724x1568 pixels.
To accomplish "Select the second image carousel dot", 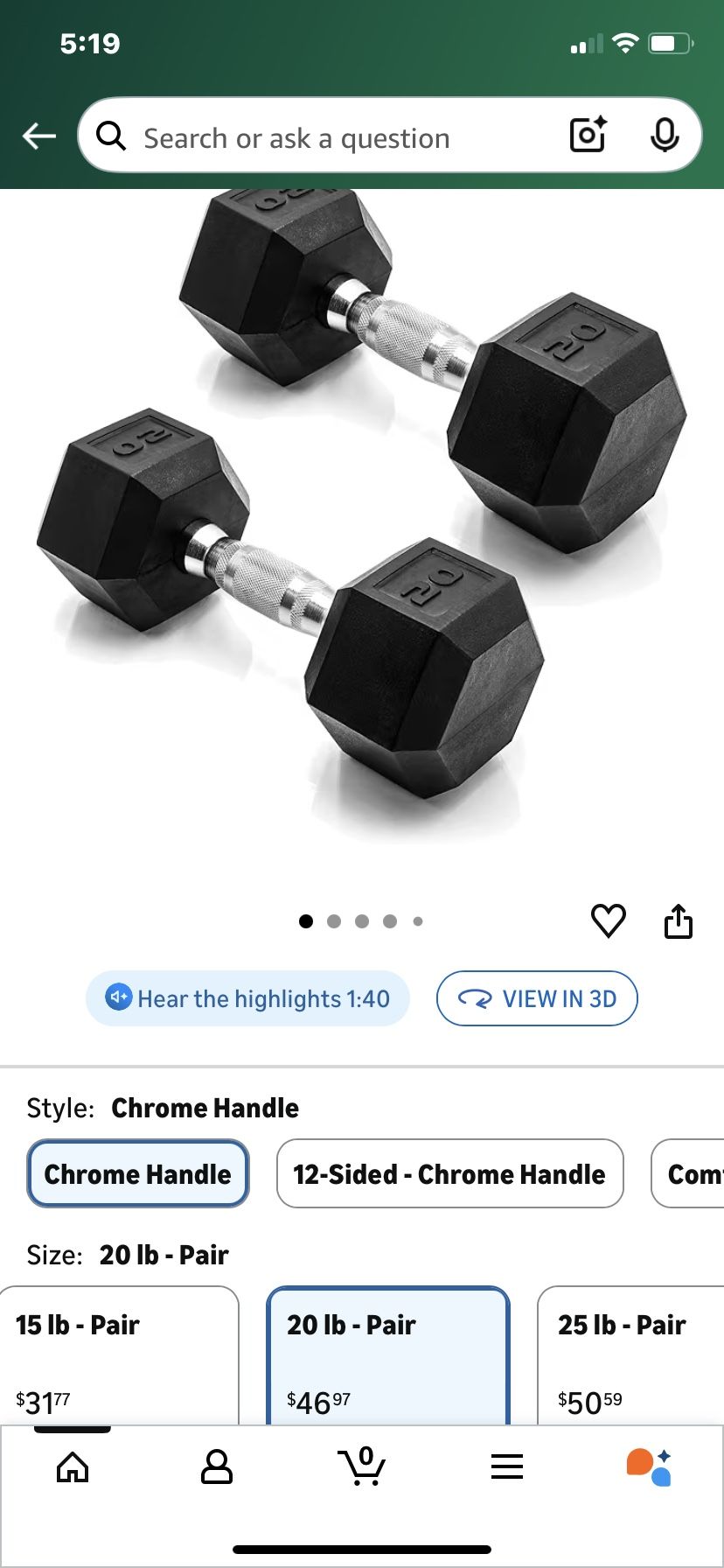I will click(334, 920).
